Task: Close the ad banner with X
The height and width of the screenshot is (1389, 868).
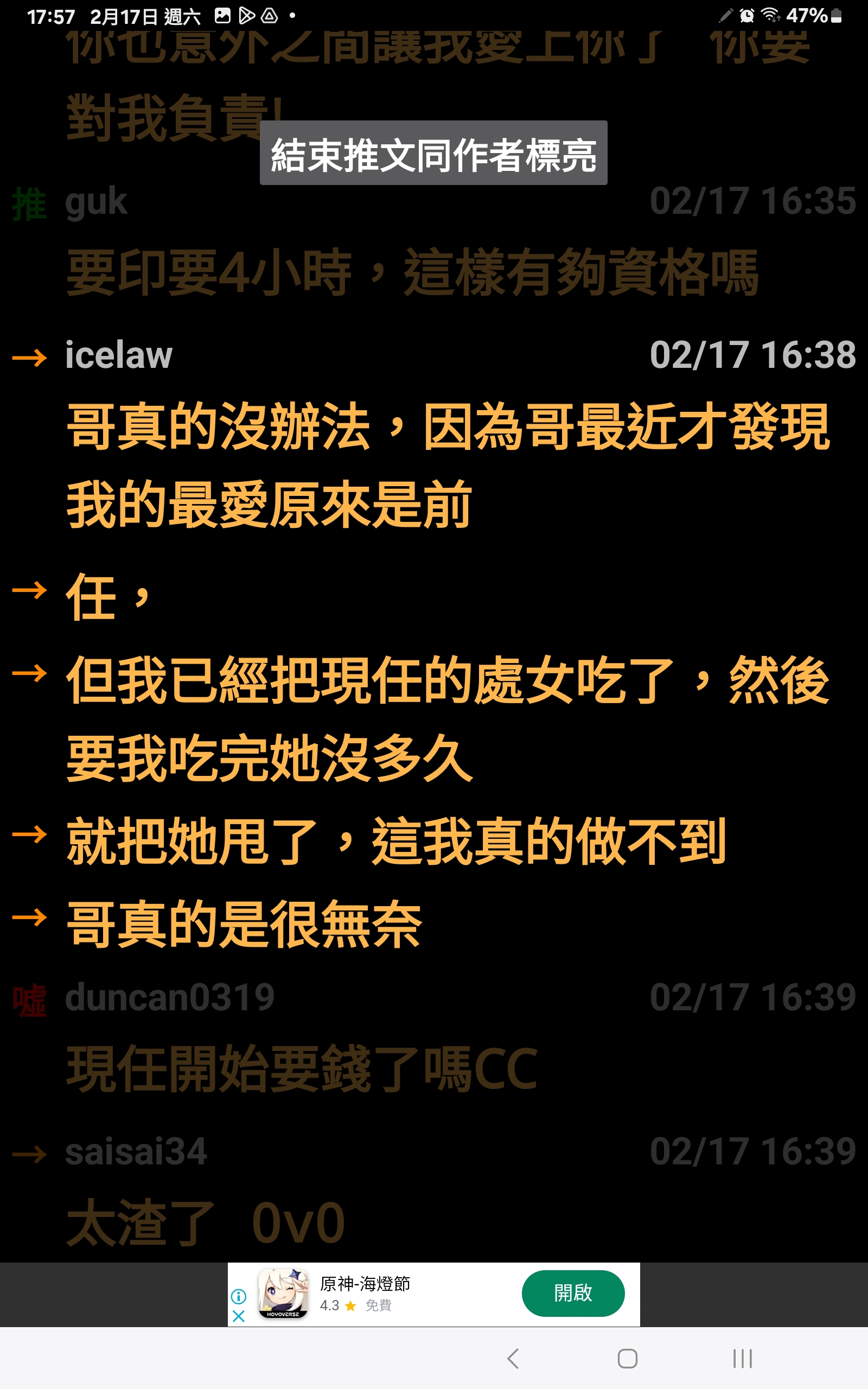Action: [239, 1316]
